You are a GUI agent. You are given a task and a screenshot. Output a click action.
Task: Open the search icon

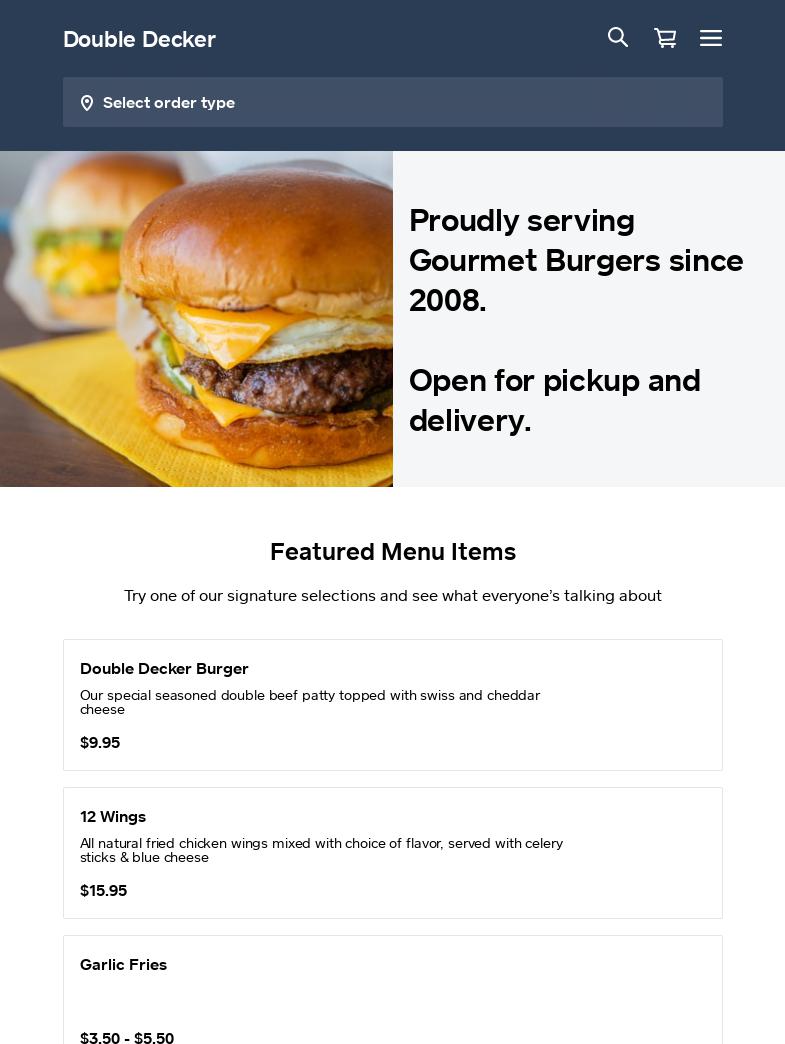click(618, 38)
